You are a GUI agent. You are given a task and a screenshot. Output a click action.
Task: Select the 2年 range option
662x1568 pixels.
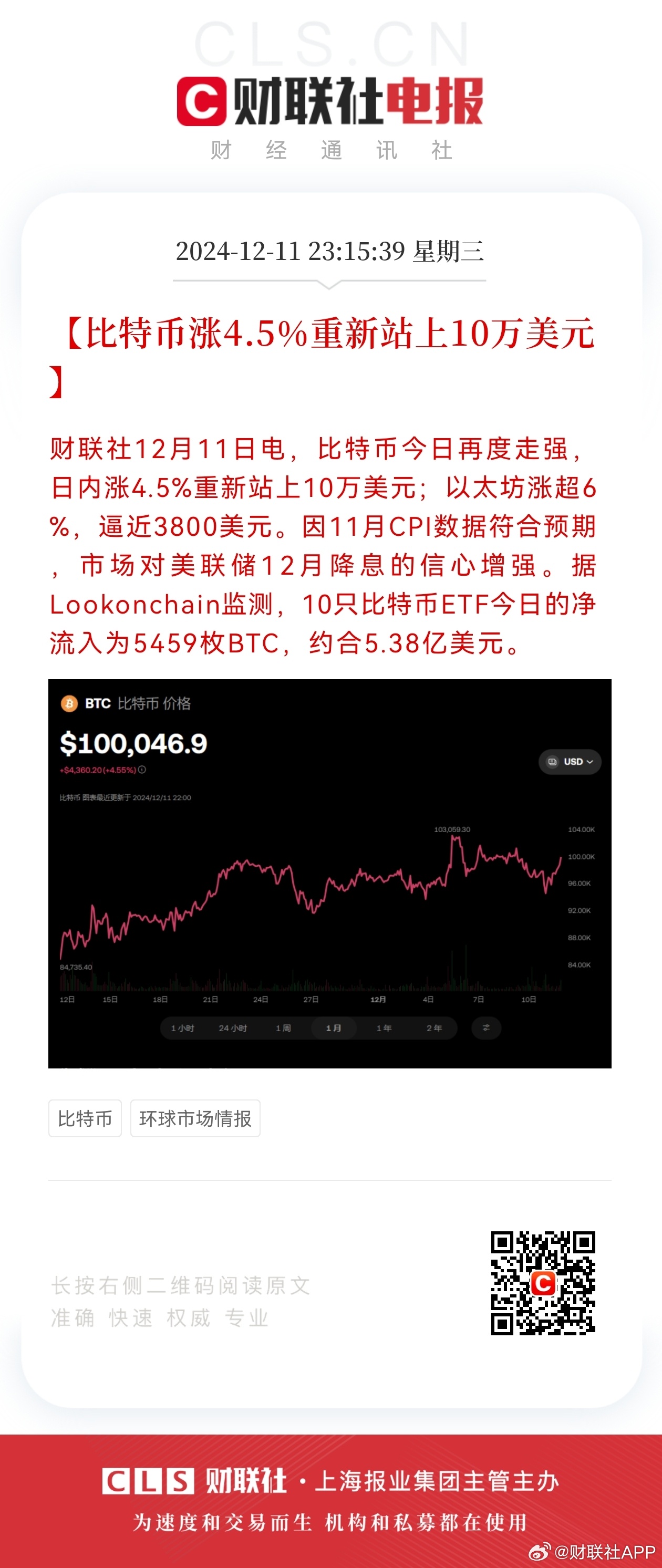click(x=434, y=1028)
